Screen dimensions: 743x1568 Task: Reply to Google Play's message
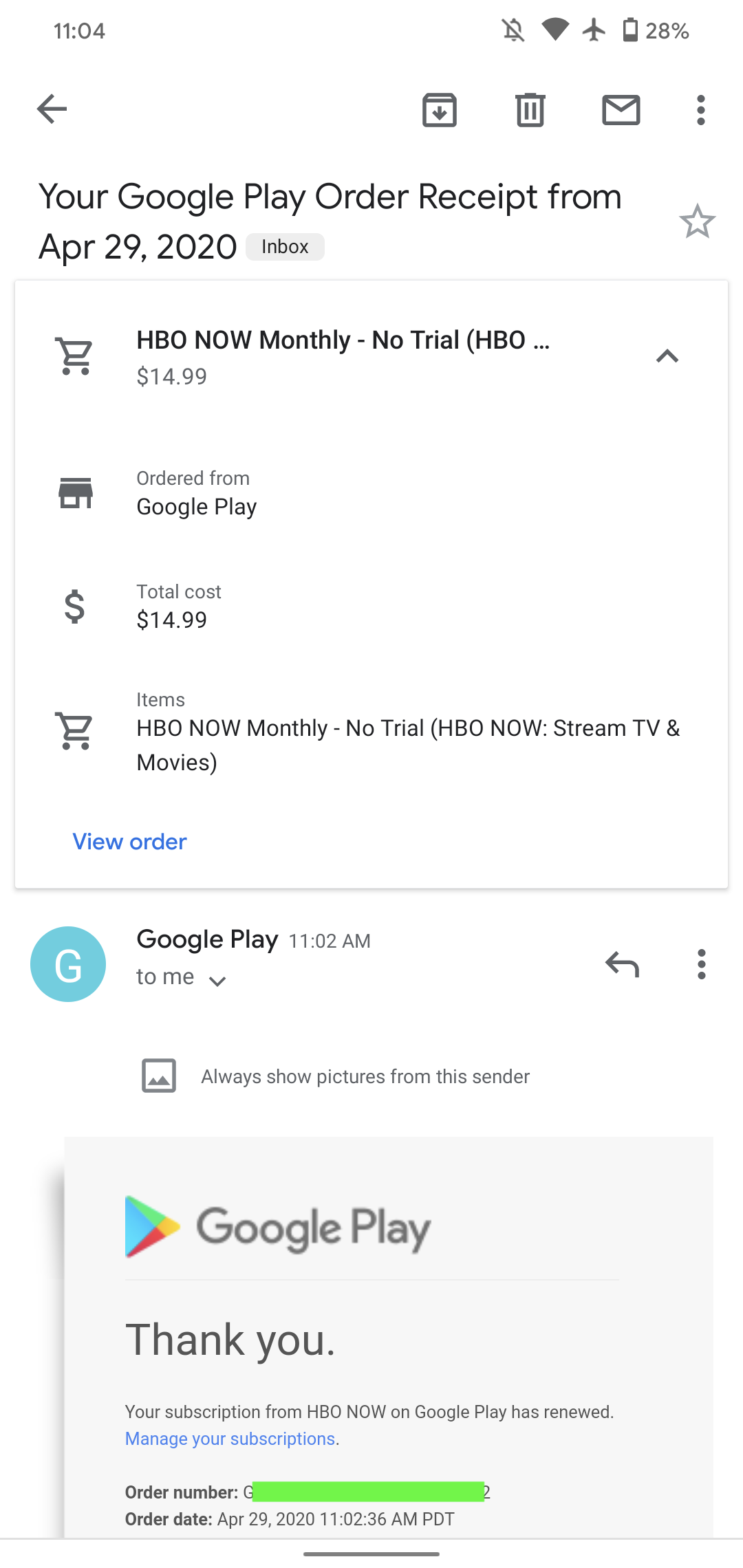point(622,964)
